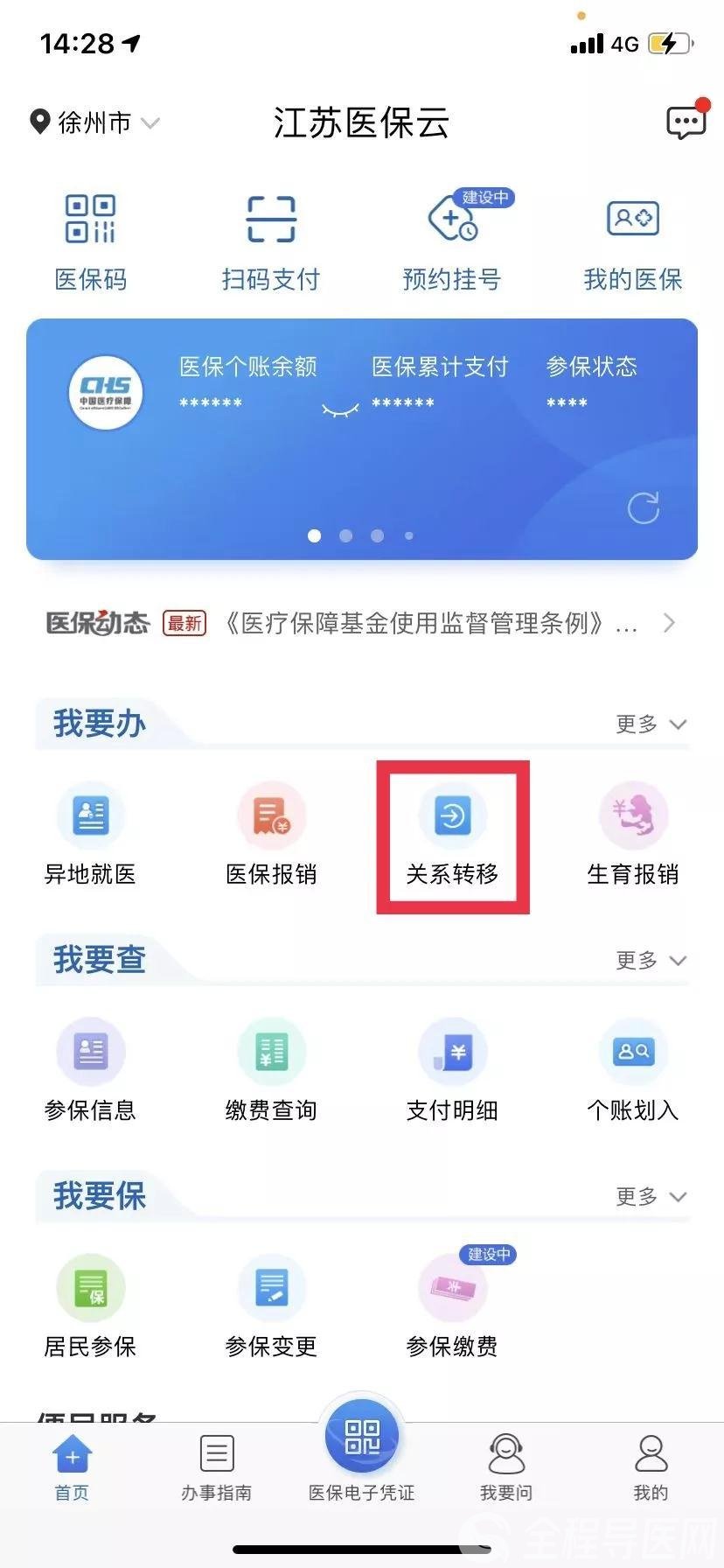Refresh the insurance card info

click(644, 507)
